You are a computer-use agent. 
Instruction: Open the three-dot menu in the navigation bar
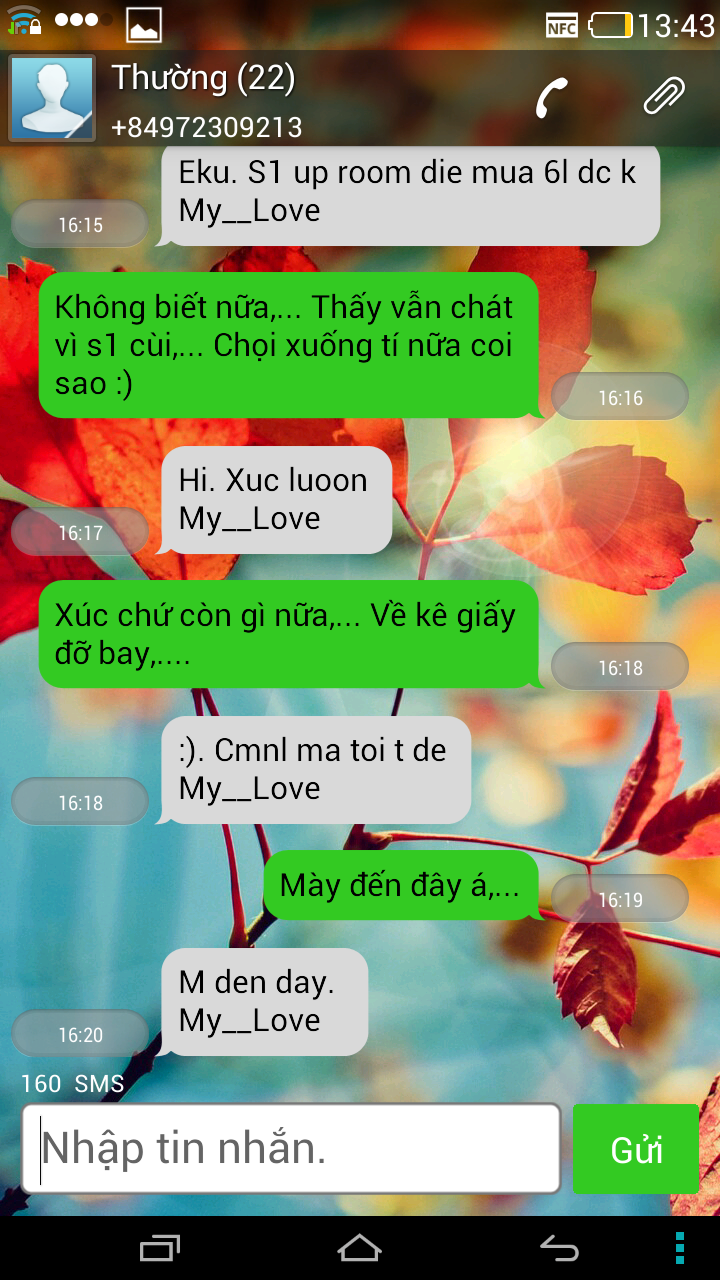click(680, 1247)
